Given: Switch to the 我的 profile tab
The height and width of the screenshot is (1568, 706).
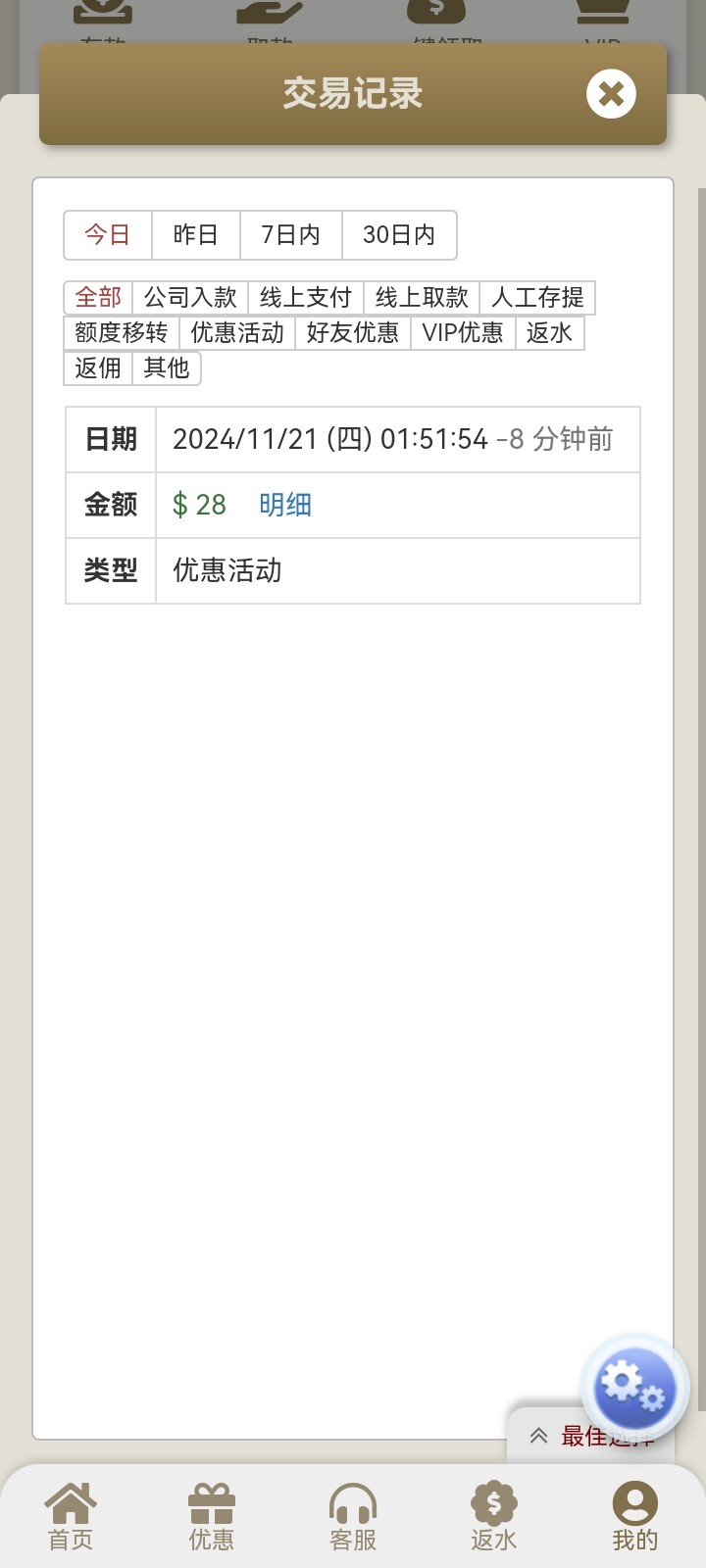Looking at the screenshot, I should (x=635, y=1516).
